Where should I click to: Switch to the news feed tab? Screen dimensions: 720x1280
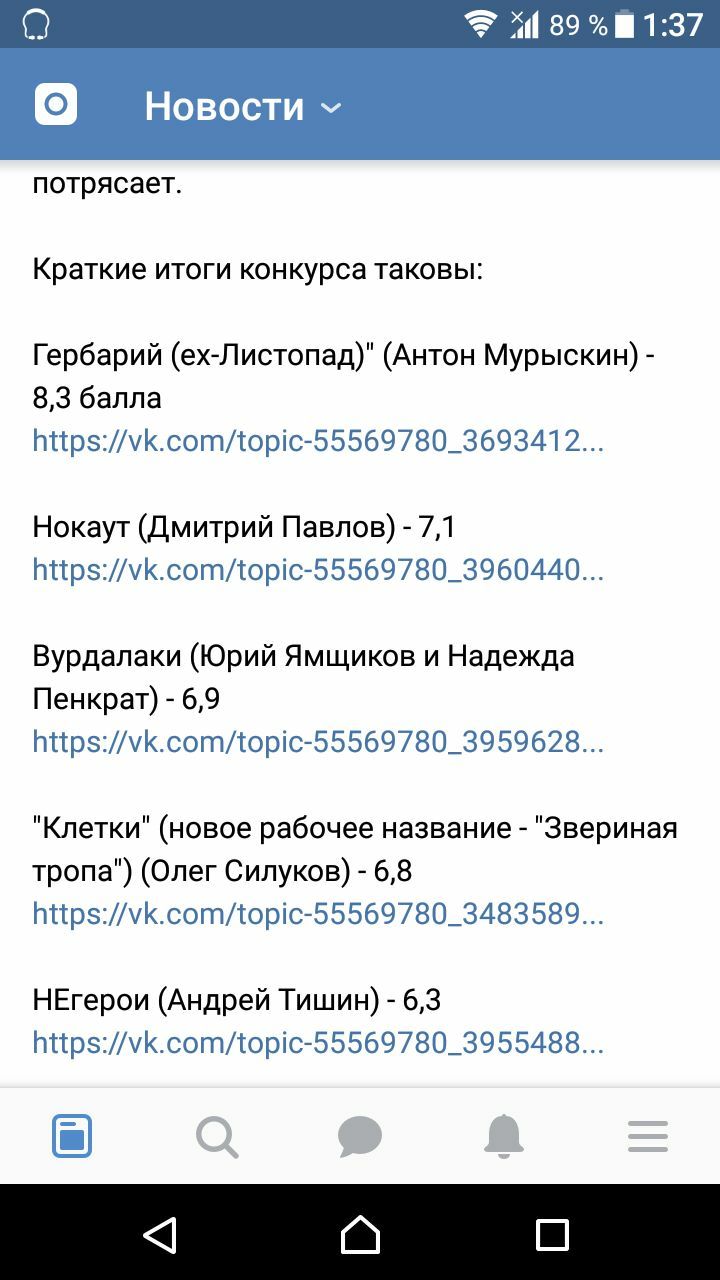72,1136
